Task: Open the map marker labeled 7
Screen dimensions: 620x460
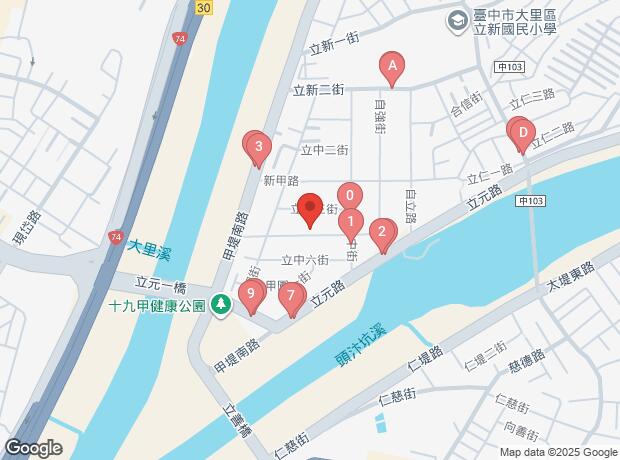Action: point(291,296)
